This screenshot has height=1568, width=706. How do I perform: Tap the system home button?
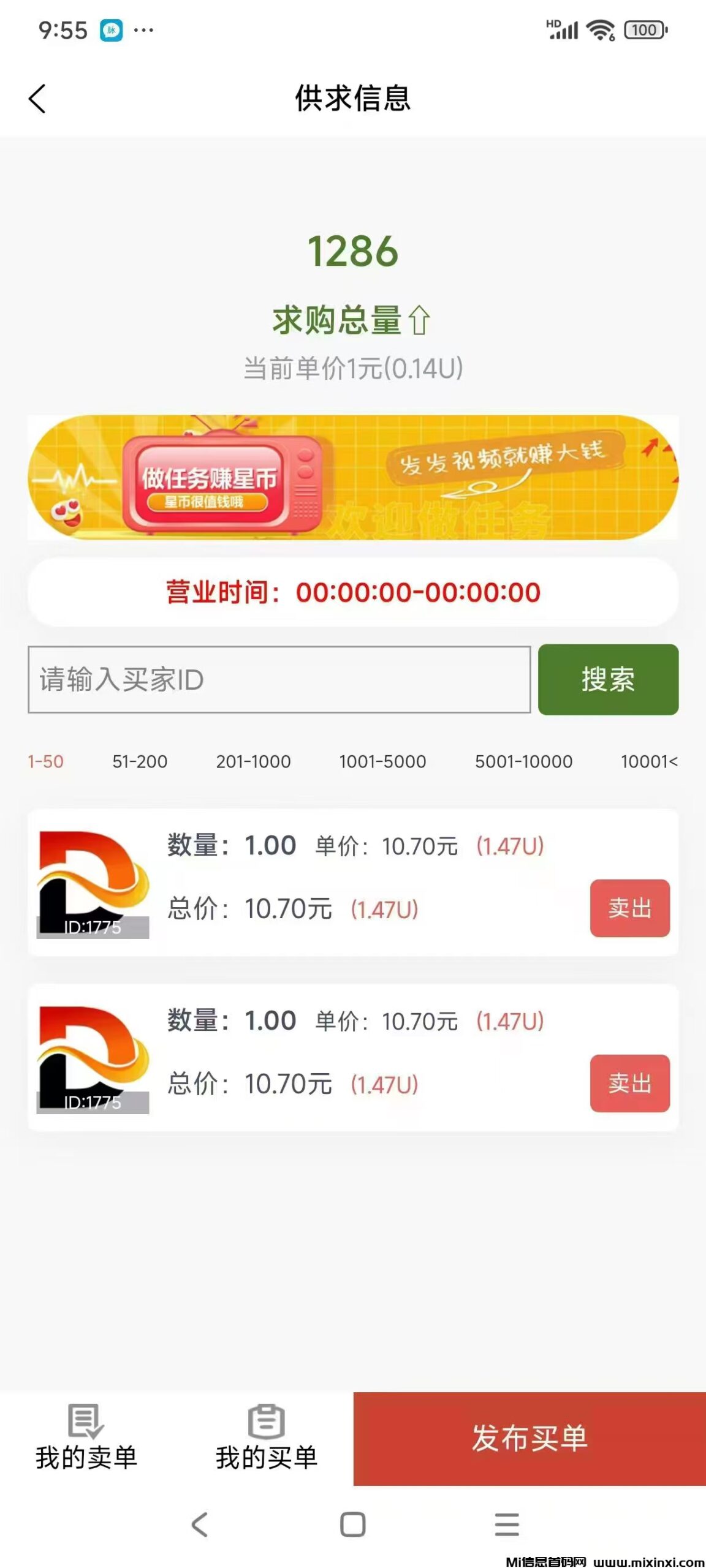[x=352, y=1525]
